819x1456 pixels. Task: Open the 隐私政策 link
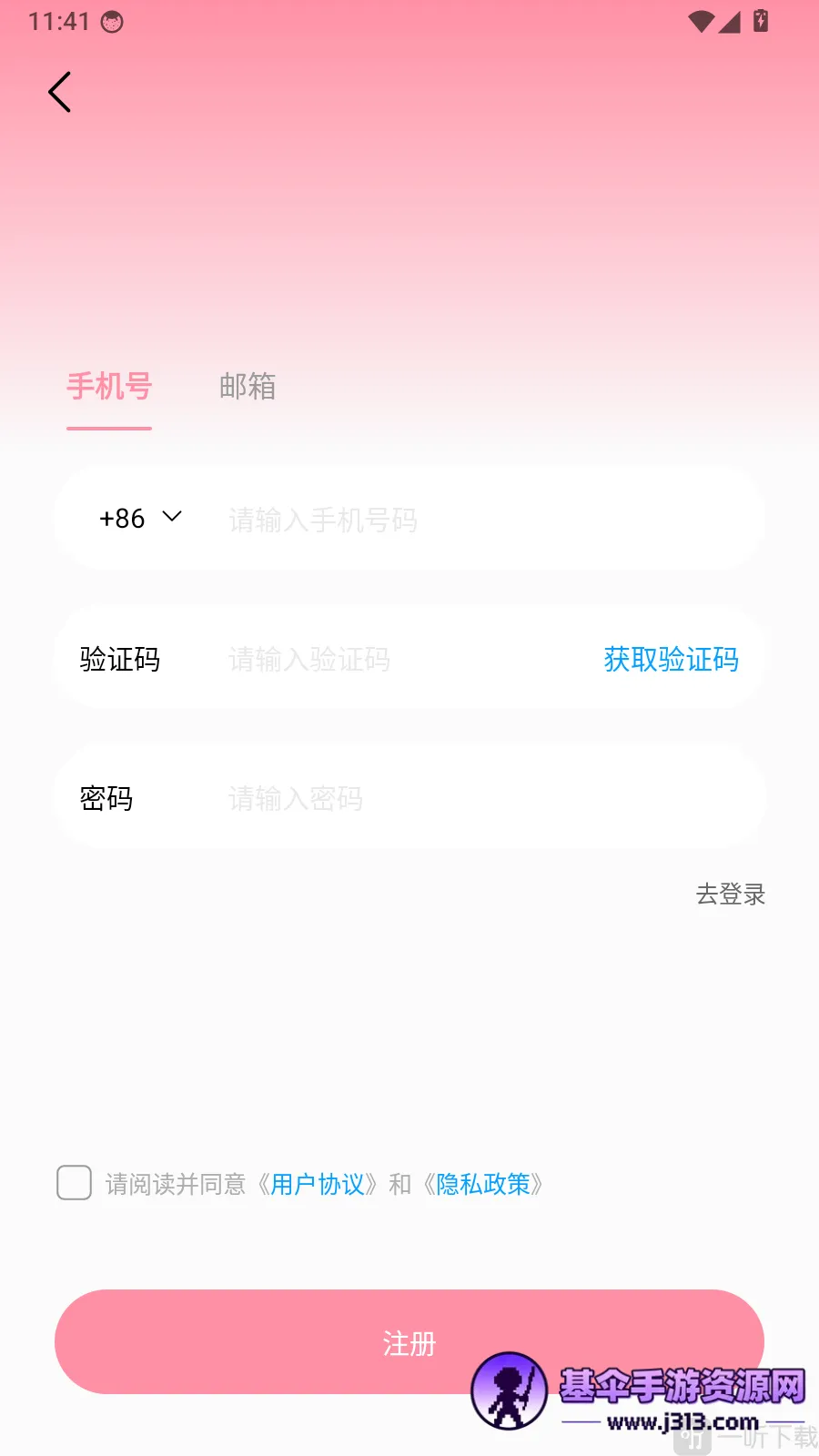[x=483, y=1184]
